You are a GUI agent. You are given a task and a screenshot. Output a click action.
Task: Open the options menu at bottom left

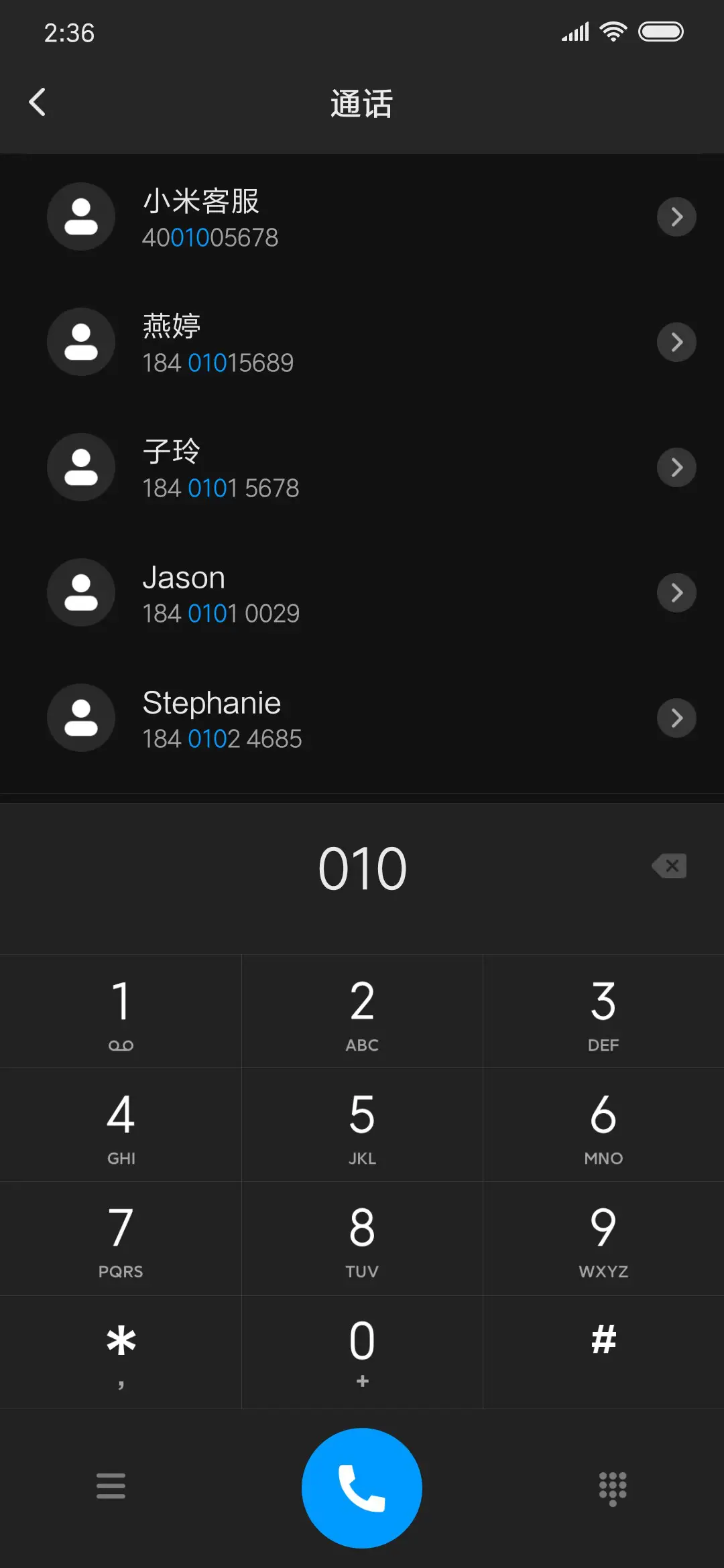pyautogui.click(x=111, y=1486)
